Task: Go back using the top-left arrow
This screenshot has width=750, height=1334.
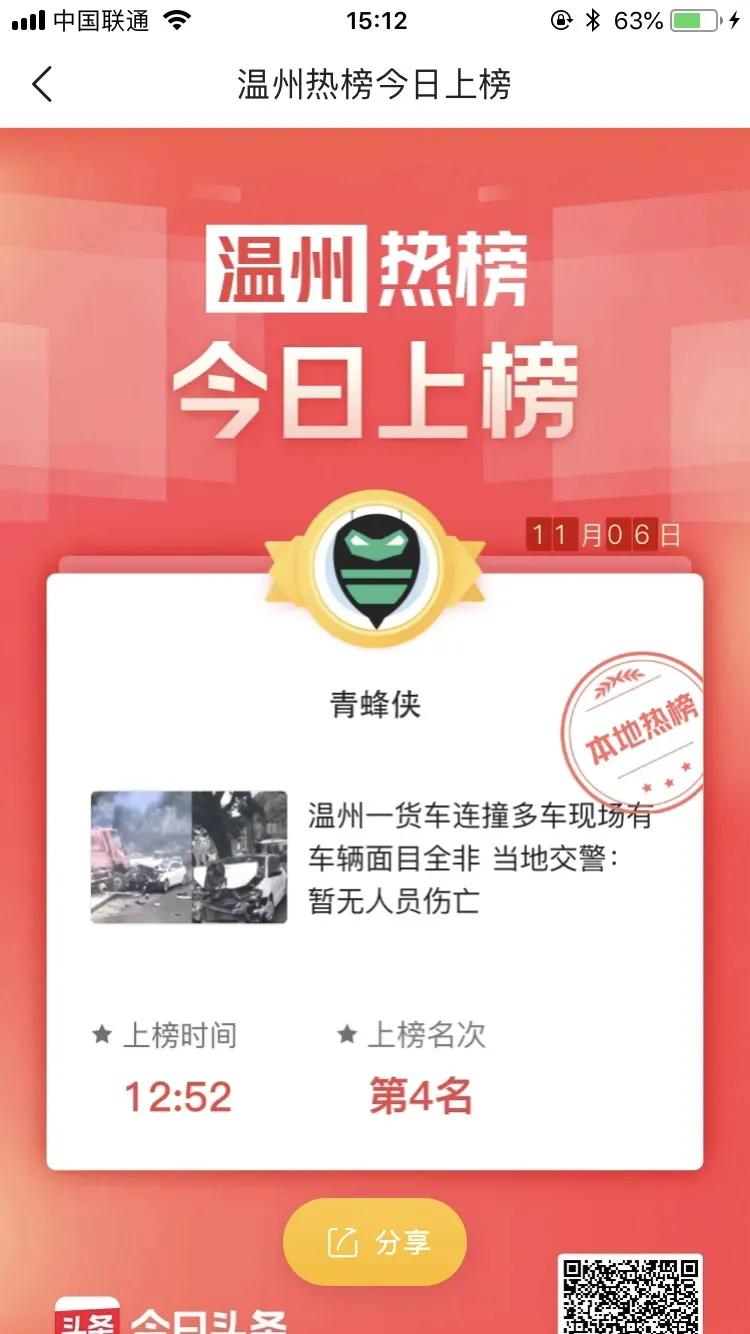Action: pyautogui.click(x=42, y=85)
